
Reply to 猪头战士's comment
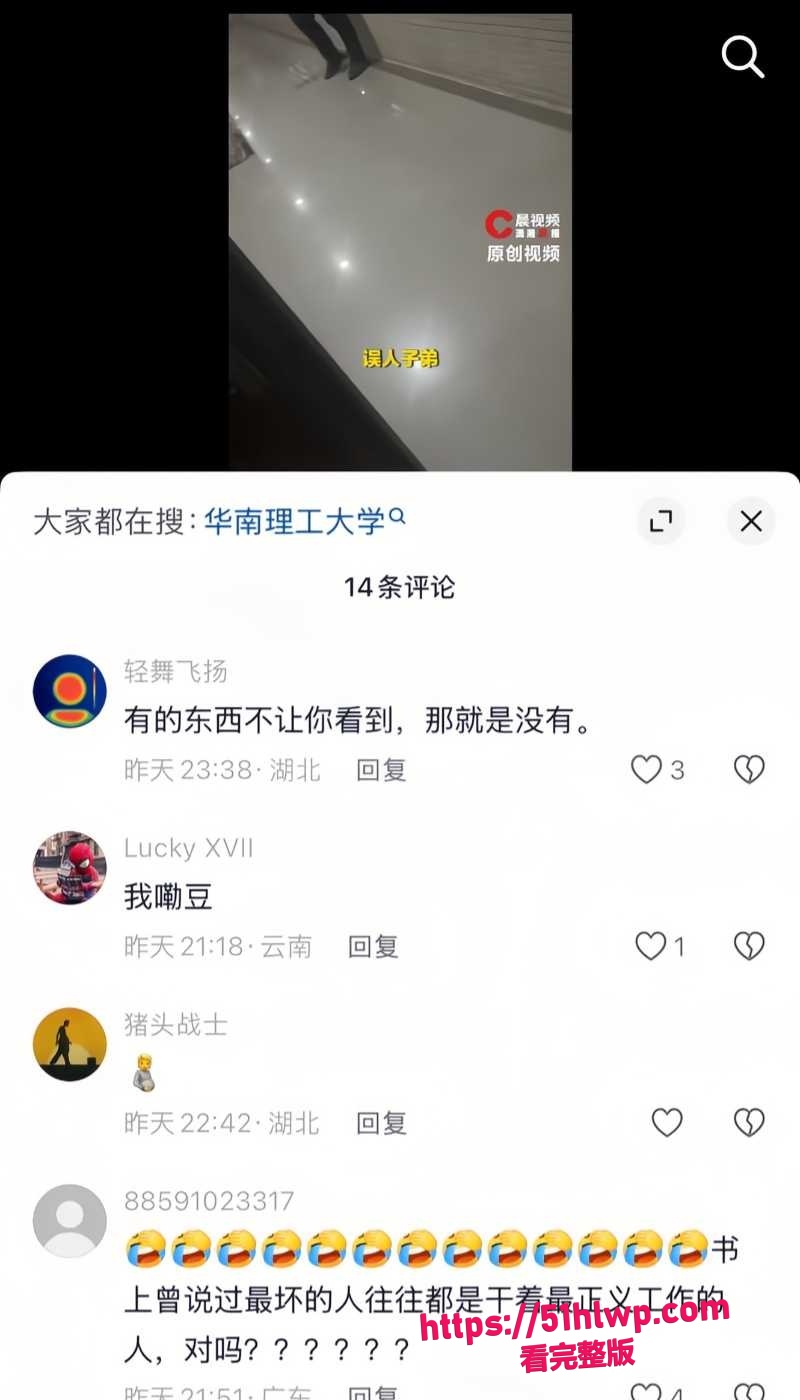tap(382, 1123)
